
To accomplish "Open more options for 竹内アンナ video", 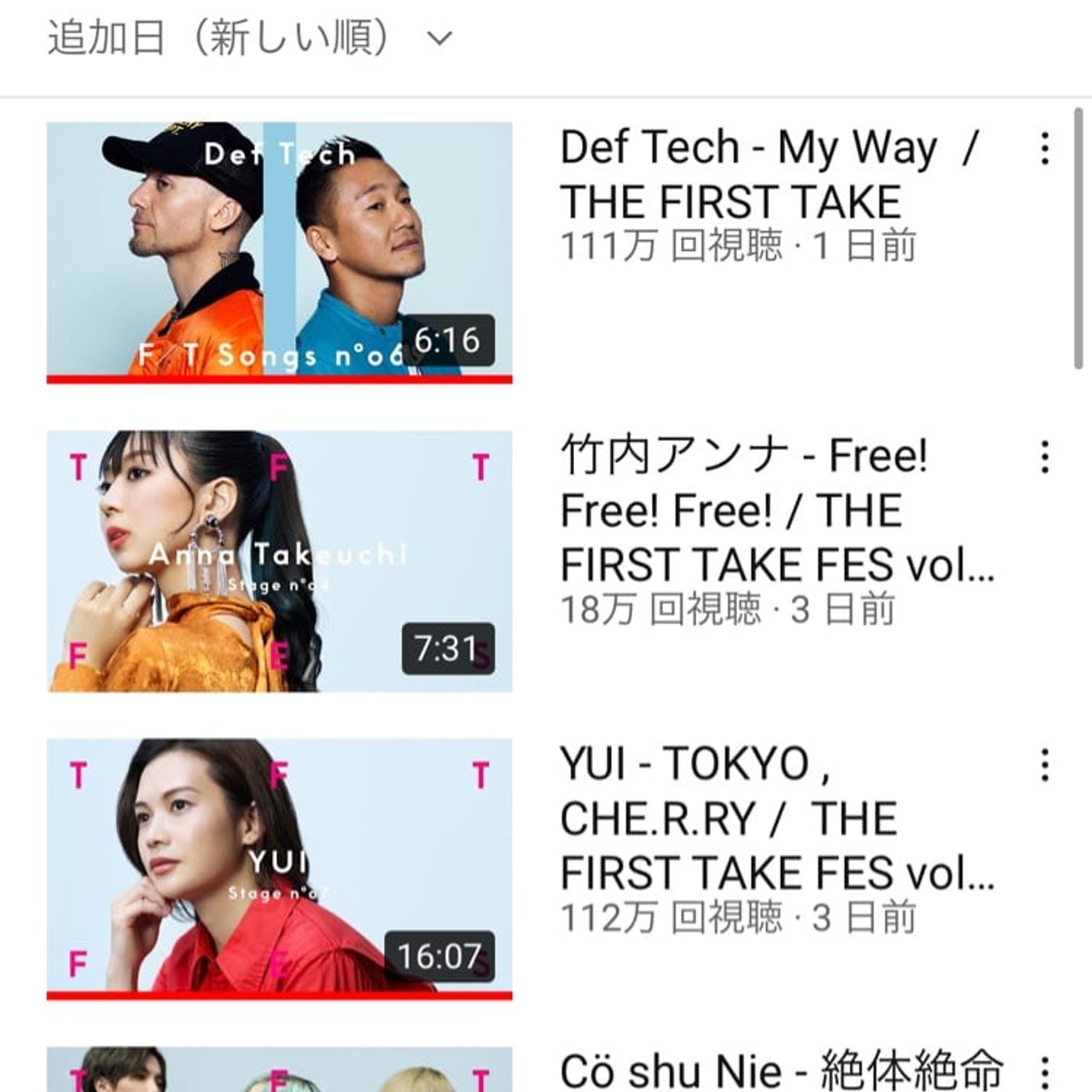I will pyautogui.click(x=1044, y=457).
